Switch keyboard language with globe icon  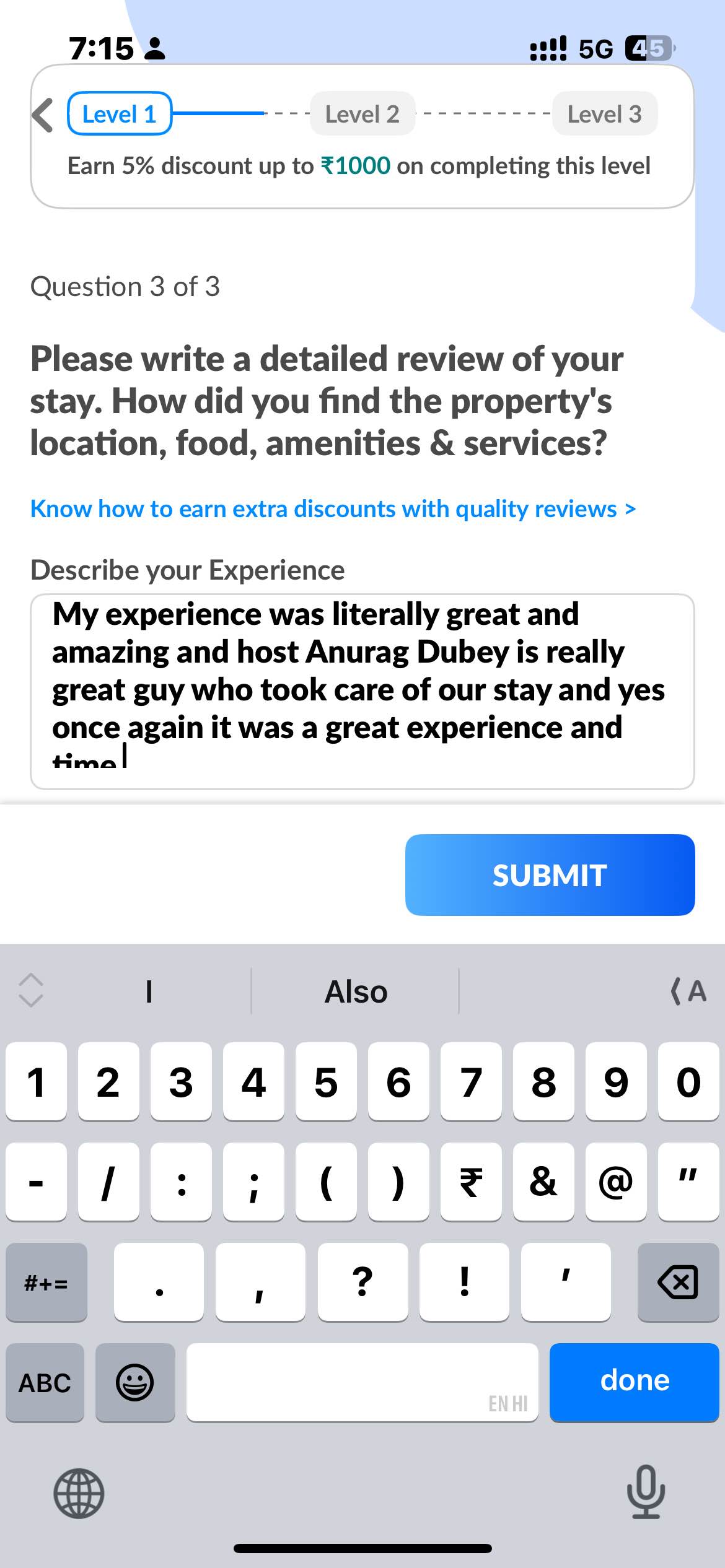79,1494
